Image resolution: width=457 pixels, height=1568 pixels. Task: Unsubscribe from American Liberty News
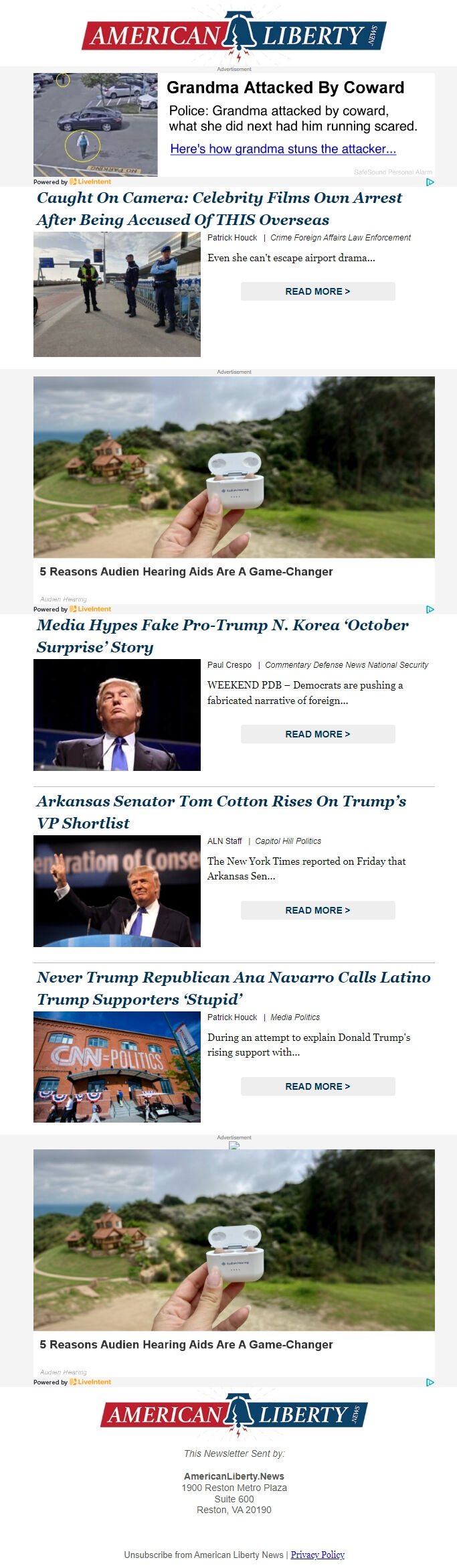[x=203, y=1555]
